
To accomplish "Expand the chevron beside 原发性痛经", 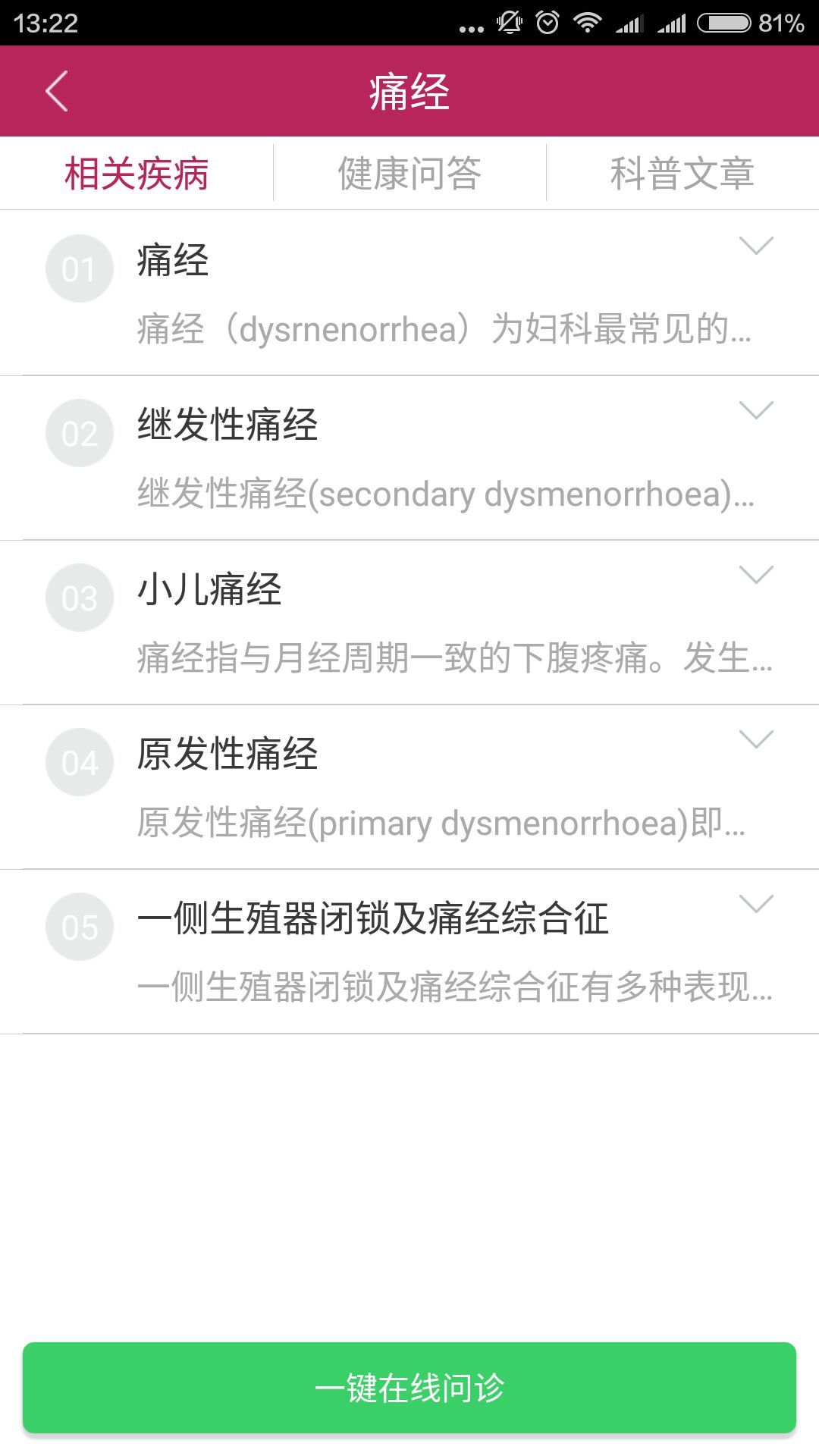I will (x=756, y=739).
